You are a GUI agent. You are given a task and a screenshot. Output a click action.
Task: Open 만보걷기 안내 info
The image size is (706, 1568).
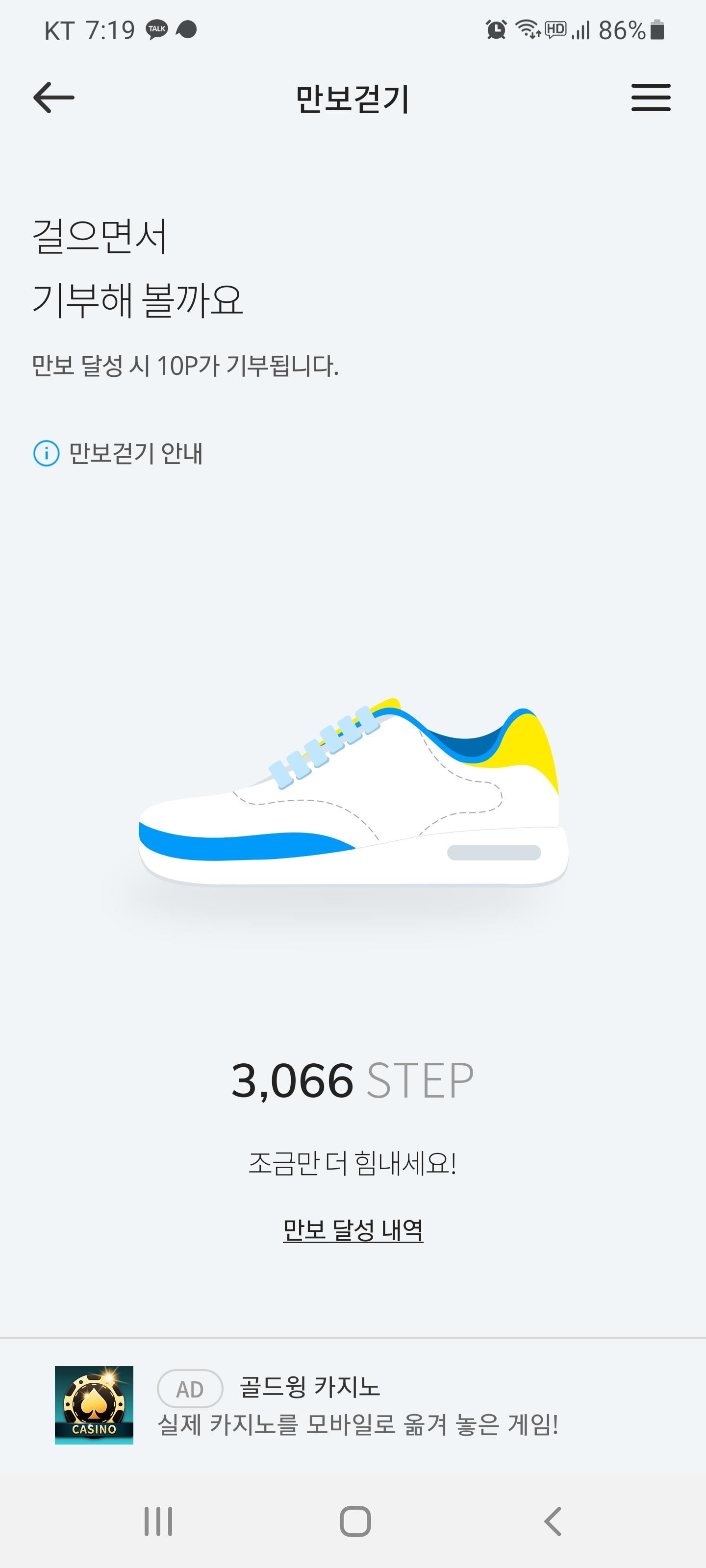(118, 453)
